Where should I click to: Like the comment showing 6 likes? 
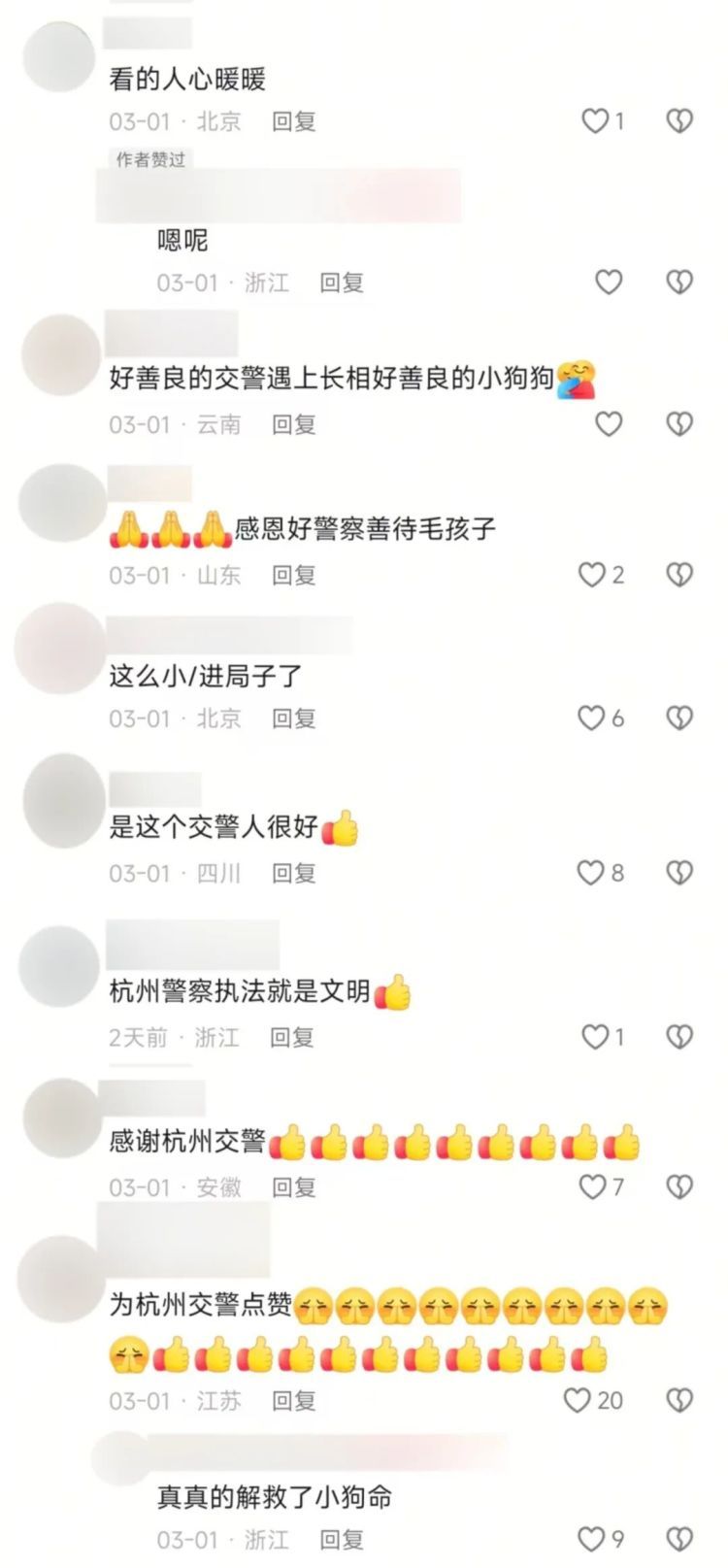click(x=591, y=717)
